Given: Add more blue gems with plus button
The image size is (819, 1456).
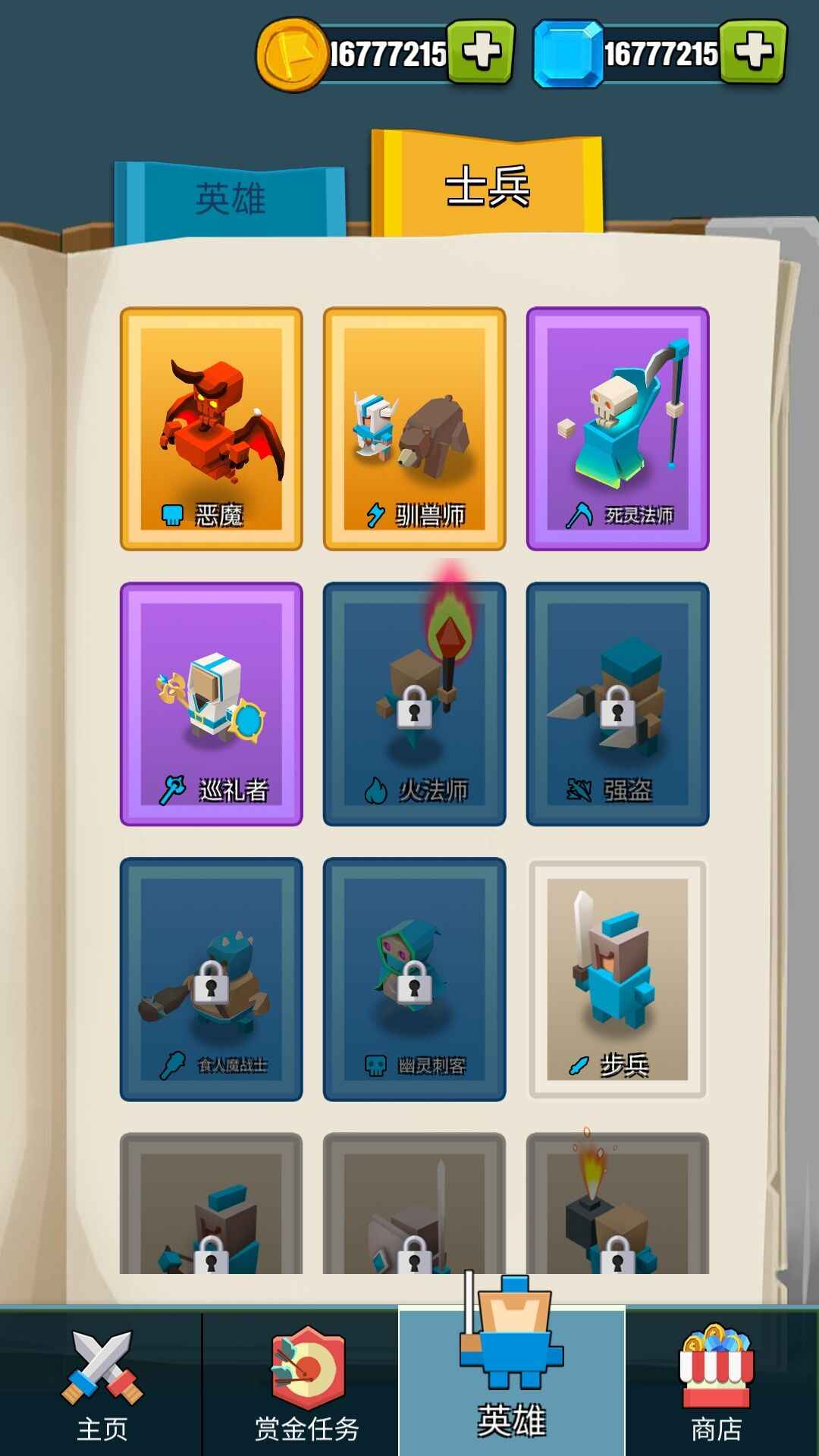Looking at the screenshot, I should pos(753,52).
